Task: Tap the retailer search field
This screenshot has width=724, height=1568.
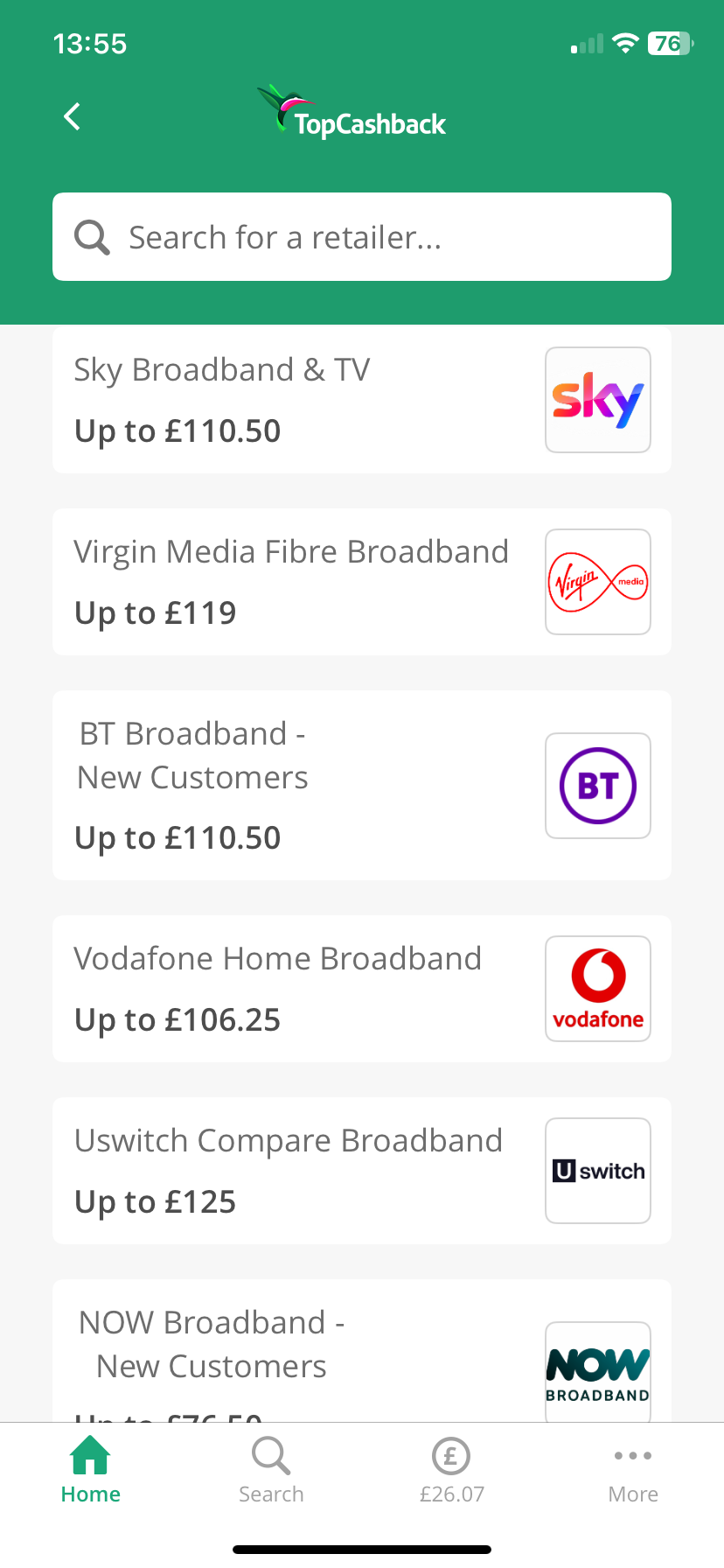Action: click(362, 237)
